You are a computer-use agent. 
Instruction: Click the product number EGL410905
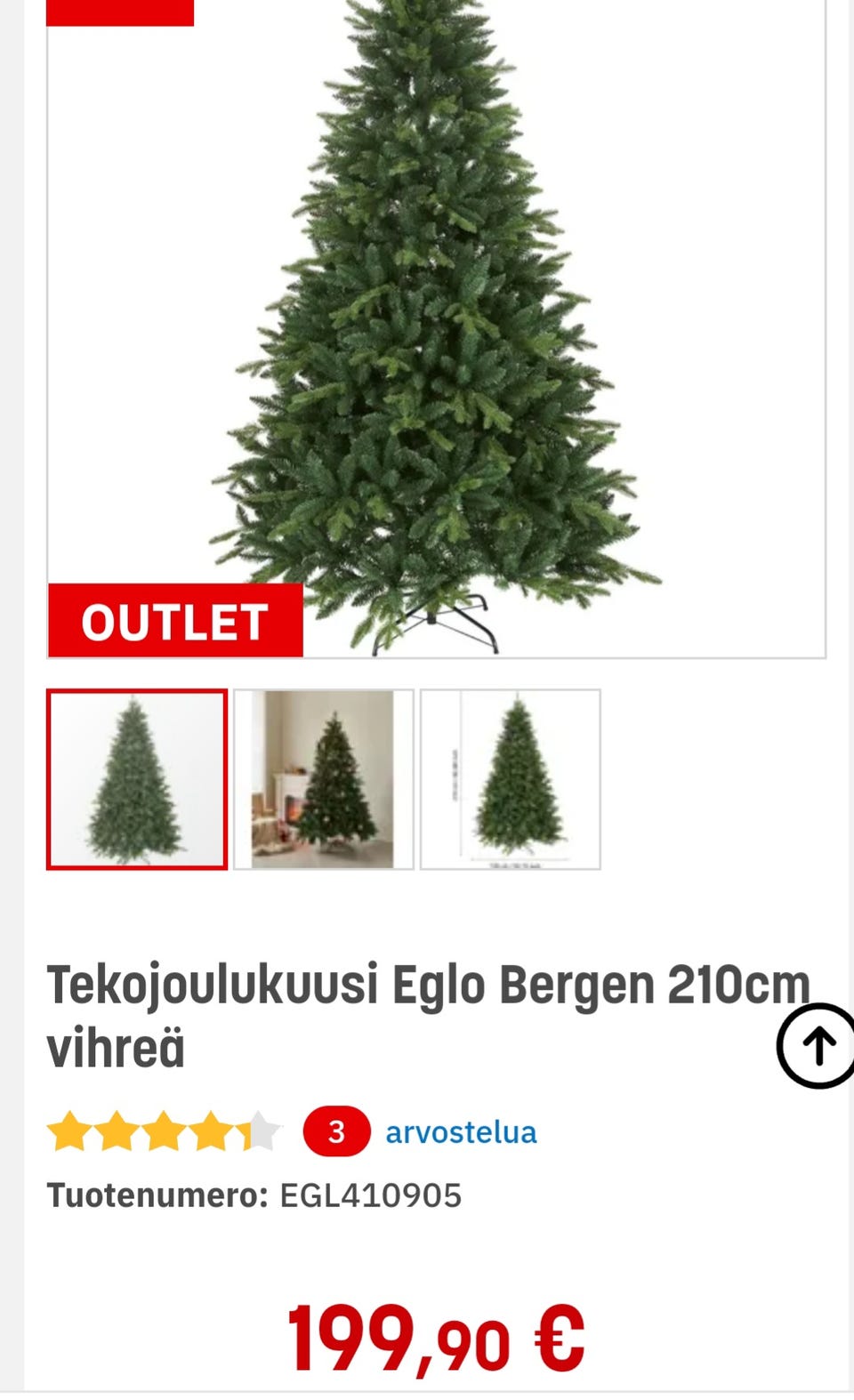[x=368, y=1195]
